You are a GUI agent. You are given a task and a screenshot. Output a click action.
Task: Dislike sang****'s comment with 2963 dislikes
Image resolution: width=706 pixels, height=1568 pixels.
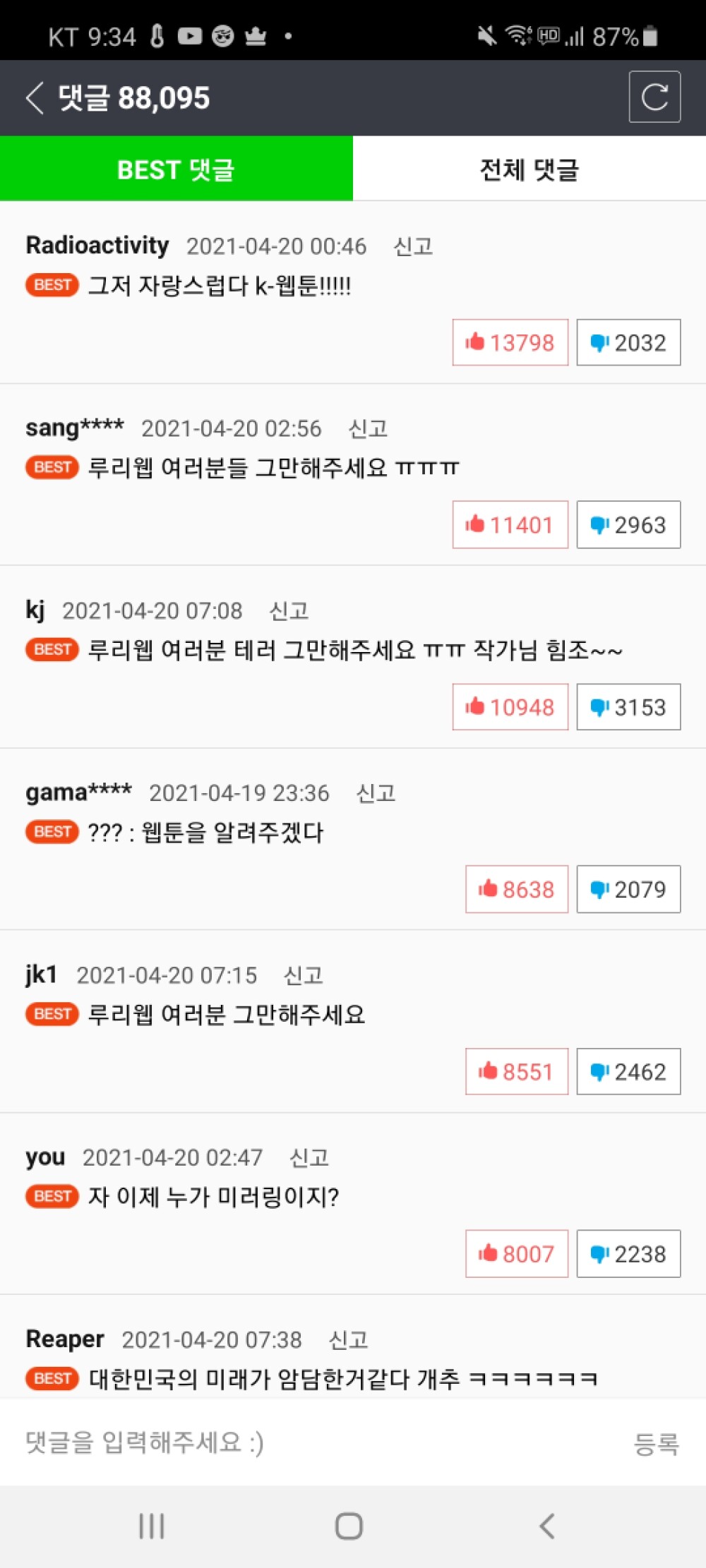click(x=628, y=525)
